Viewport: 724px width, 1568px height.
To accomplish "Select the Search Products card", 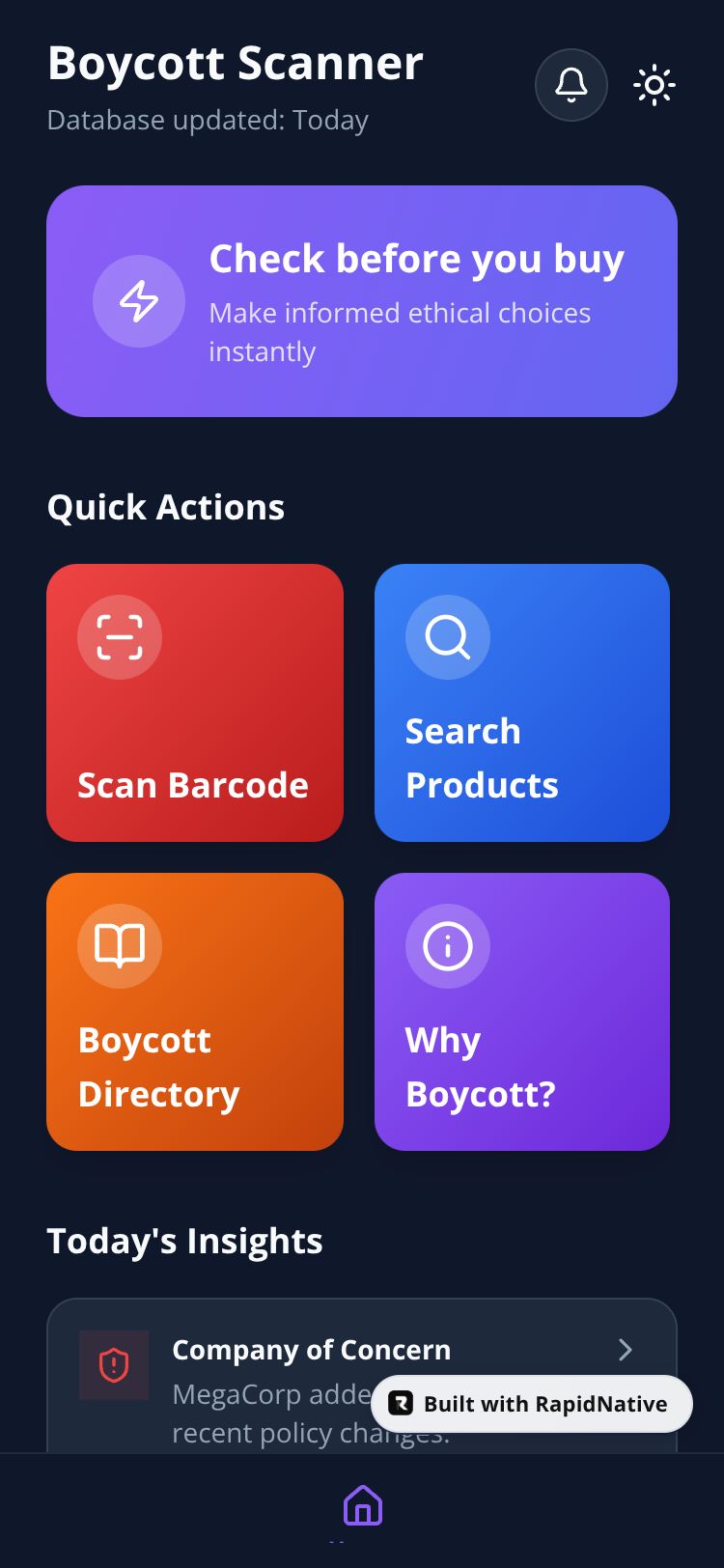I will [521, 703].
